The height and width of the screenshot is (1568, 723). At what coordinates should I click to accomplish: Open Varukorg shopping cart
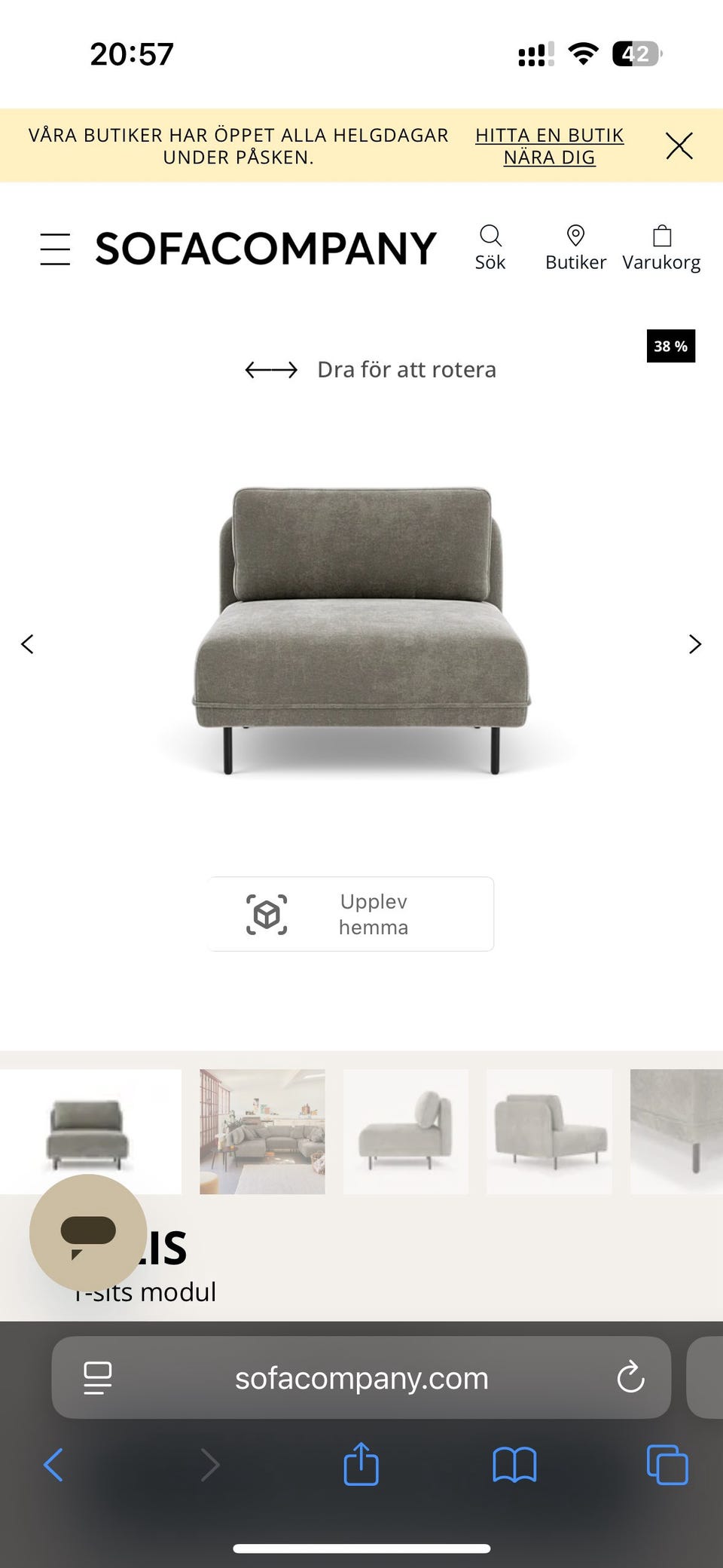point(661,247)
